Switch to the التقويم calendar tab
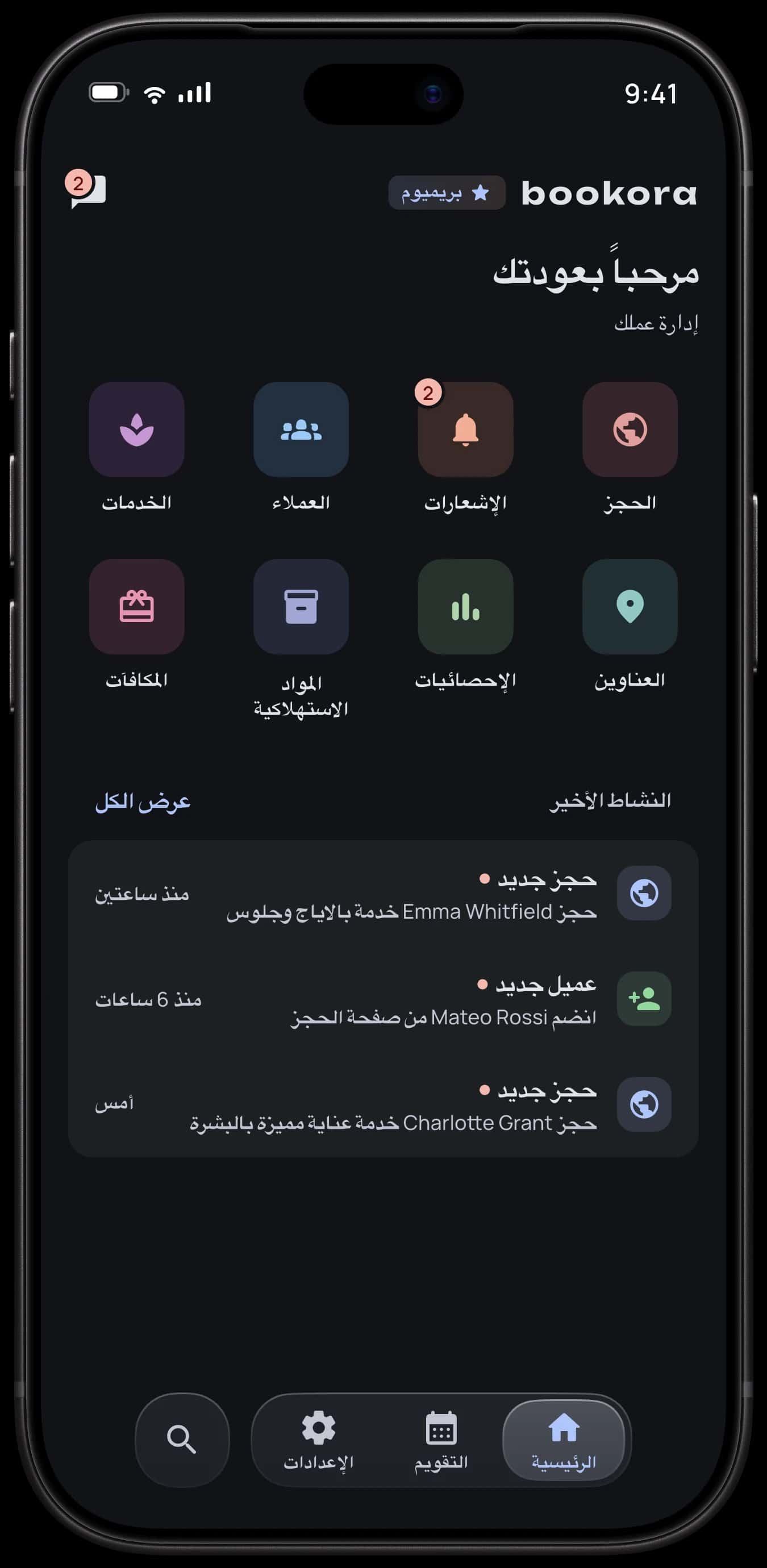This screenshot has width=767, height=1568. click(x=441, y=1440)
